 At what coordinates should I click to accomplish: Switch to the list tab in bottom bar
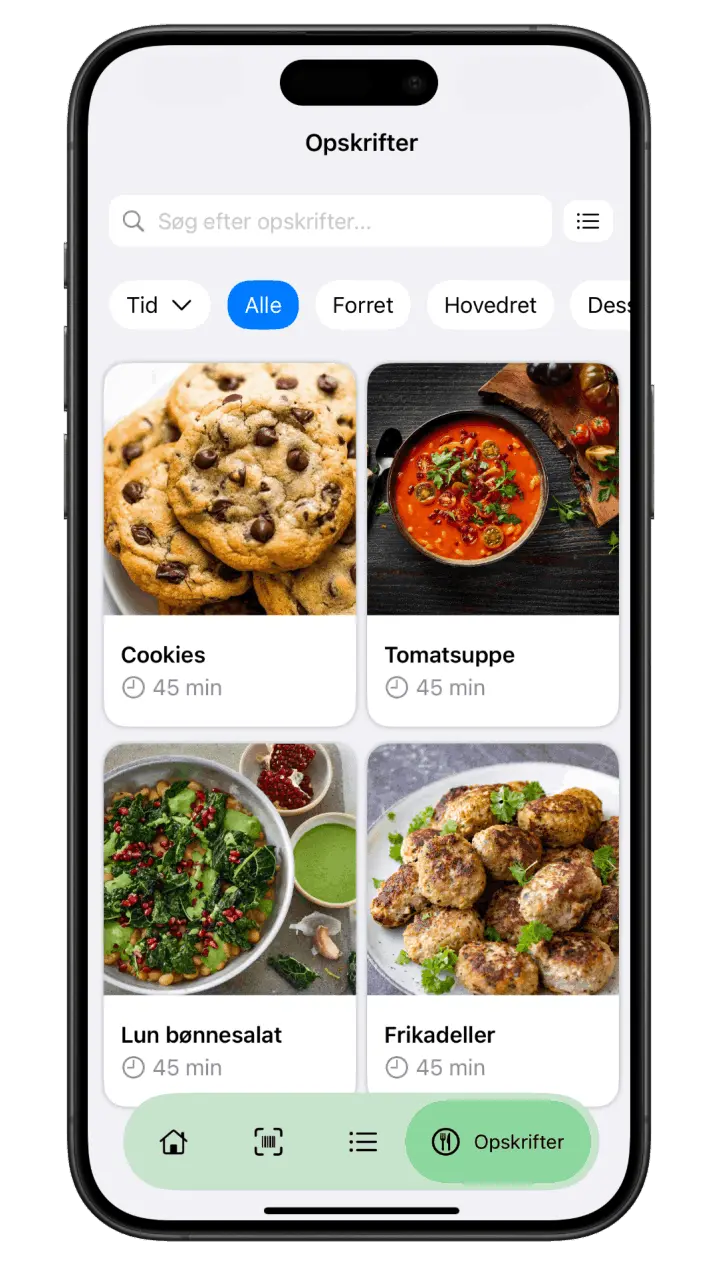[363, 1142]
